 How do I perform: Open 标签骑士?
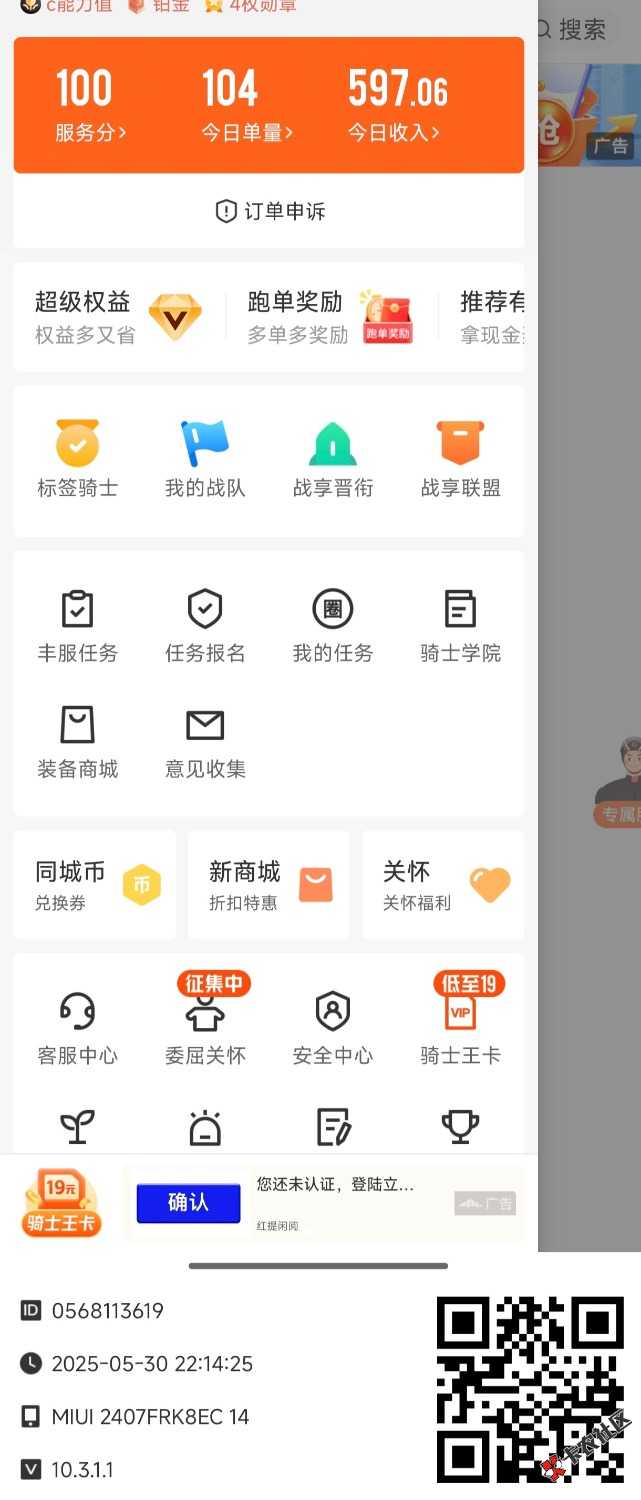77,460
